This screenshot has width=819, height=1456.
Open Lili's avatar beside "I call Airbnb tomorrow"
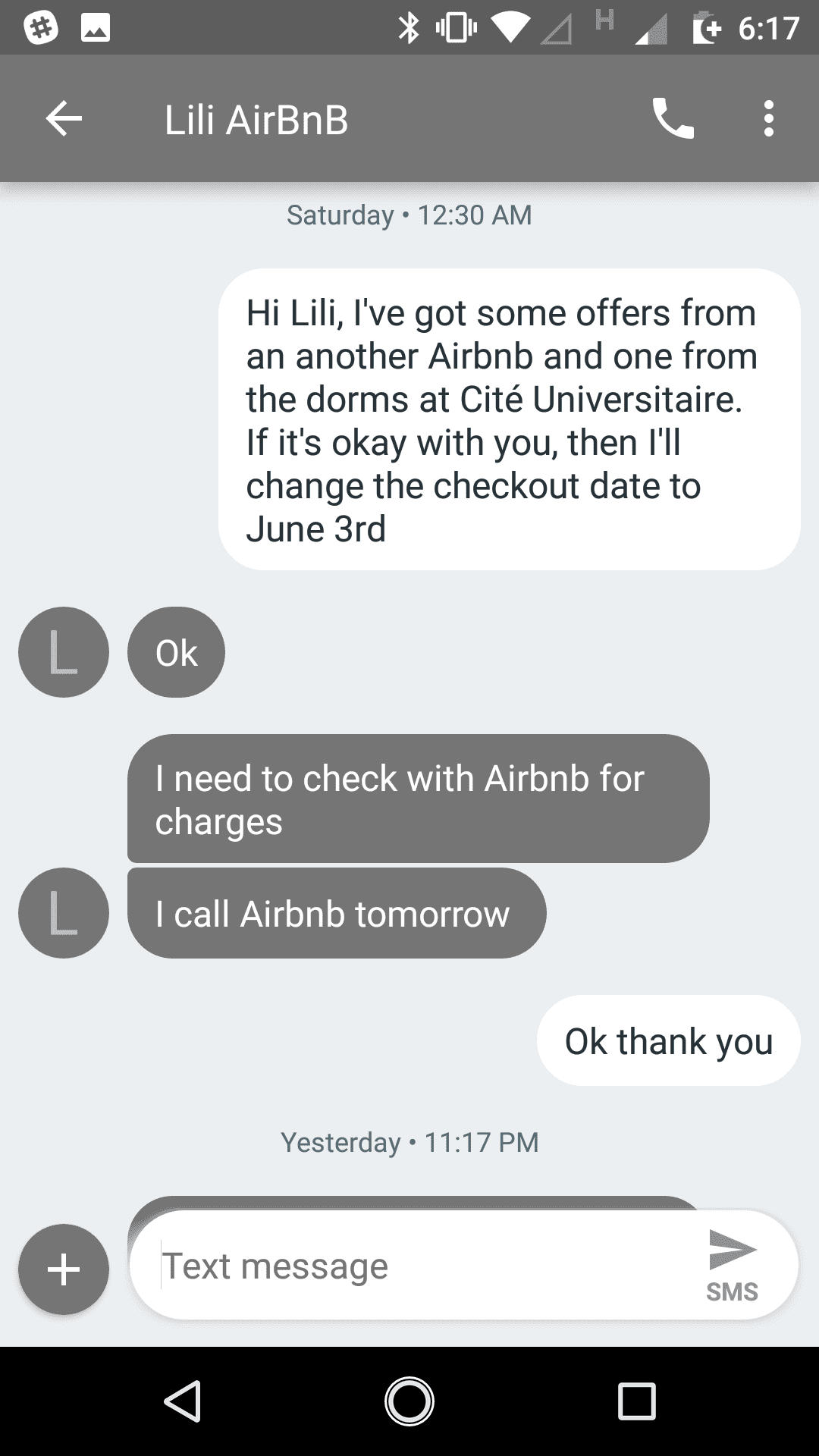coord(64,913)
